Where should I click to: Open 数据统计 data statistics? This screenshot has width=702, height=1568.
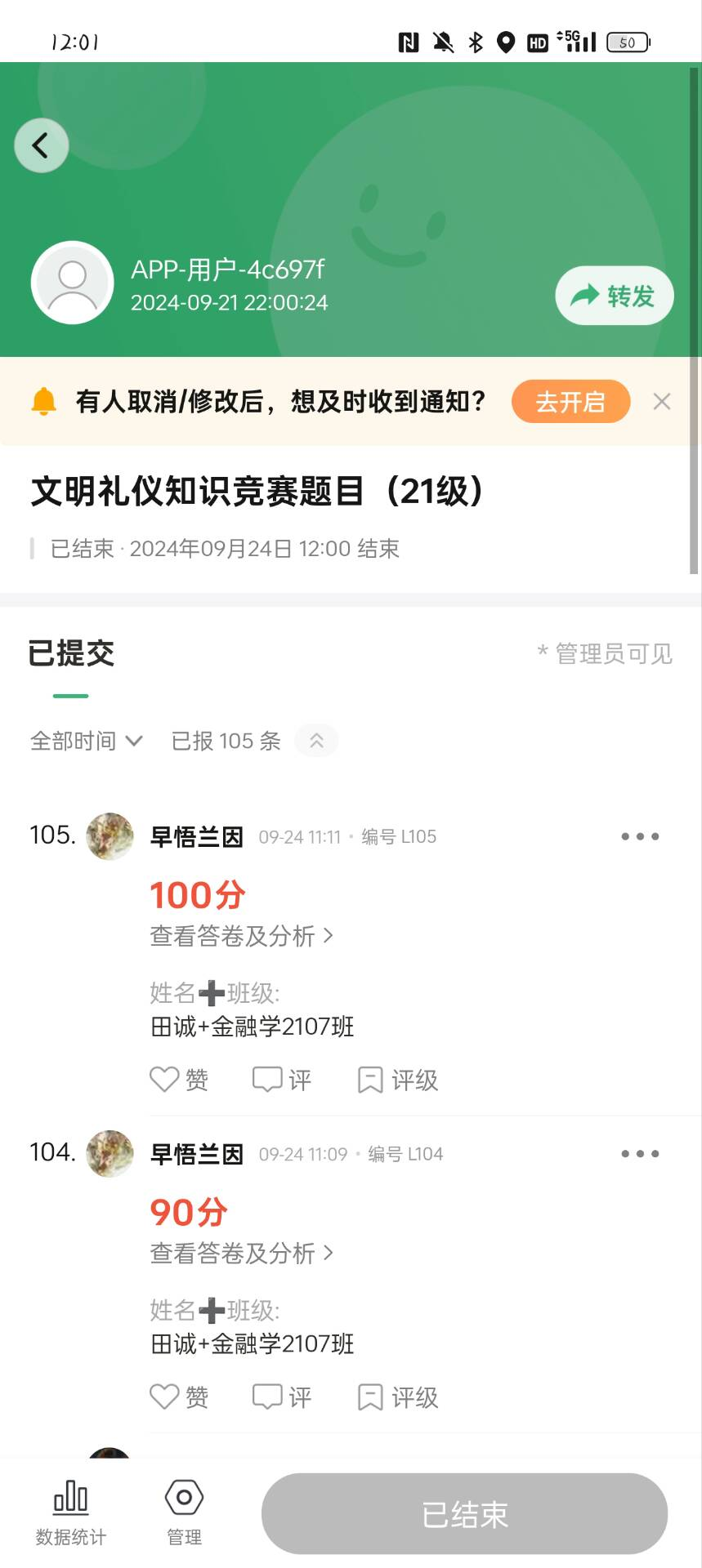pos(71,1512)
